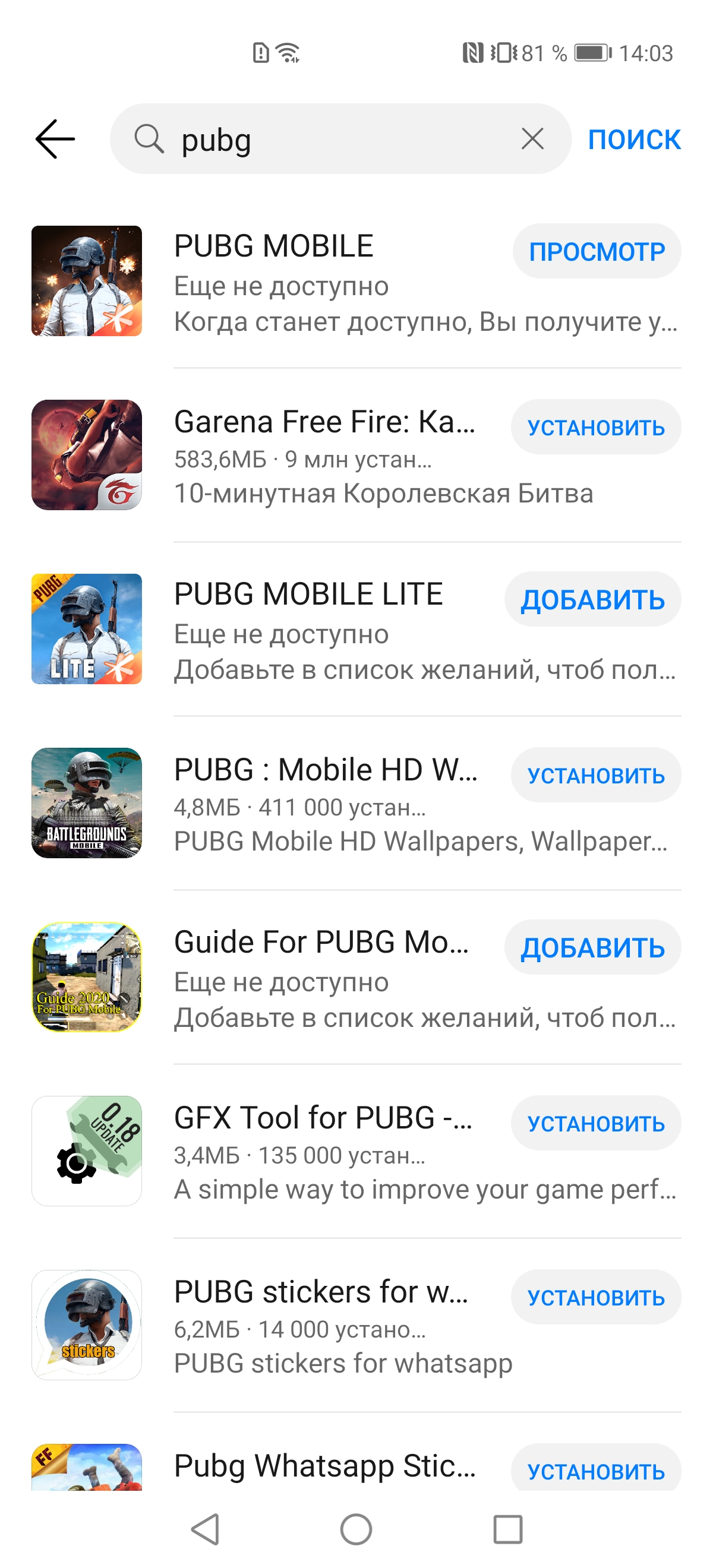
Task: Add PUBG MOBILE LITE to wishlist
Action: [x=592, y=599]
